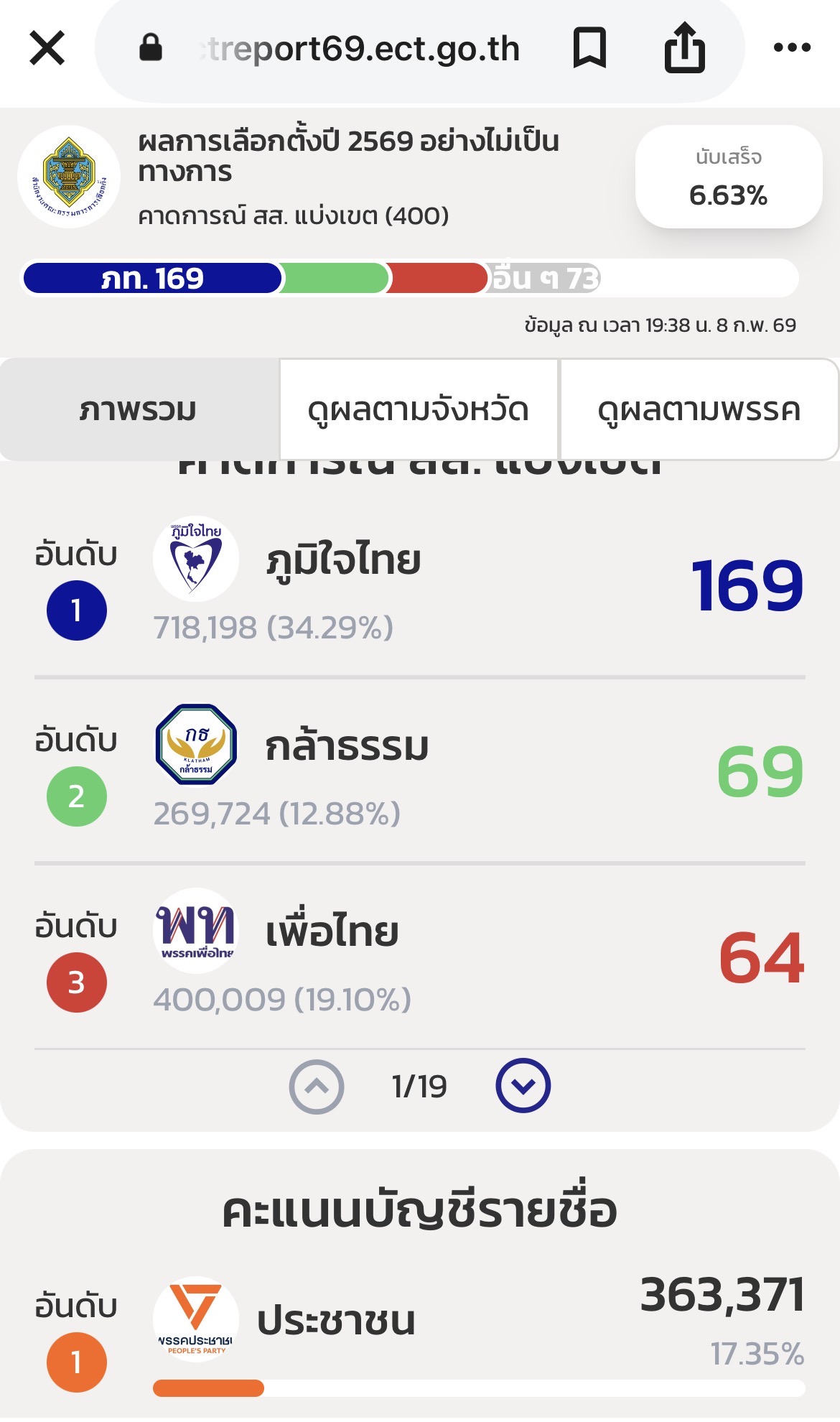Close the in-app browser page
Image resolution: width=840 pixels, height=1422 pixels.
47,48
